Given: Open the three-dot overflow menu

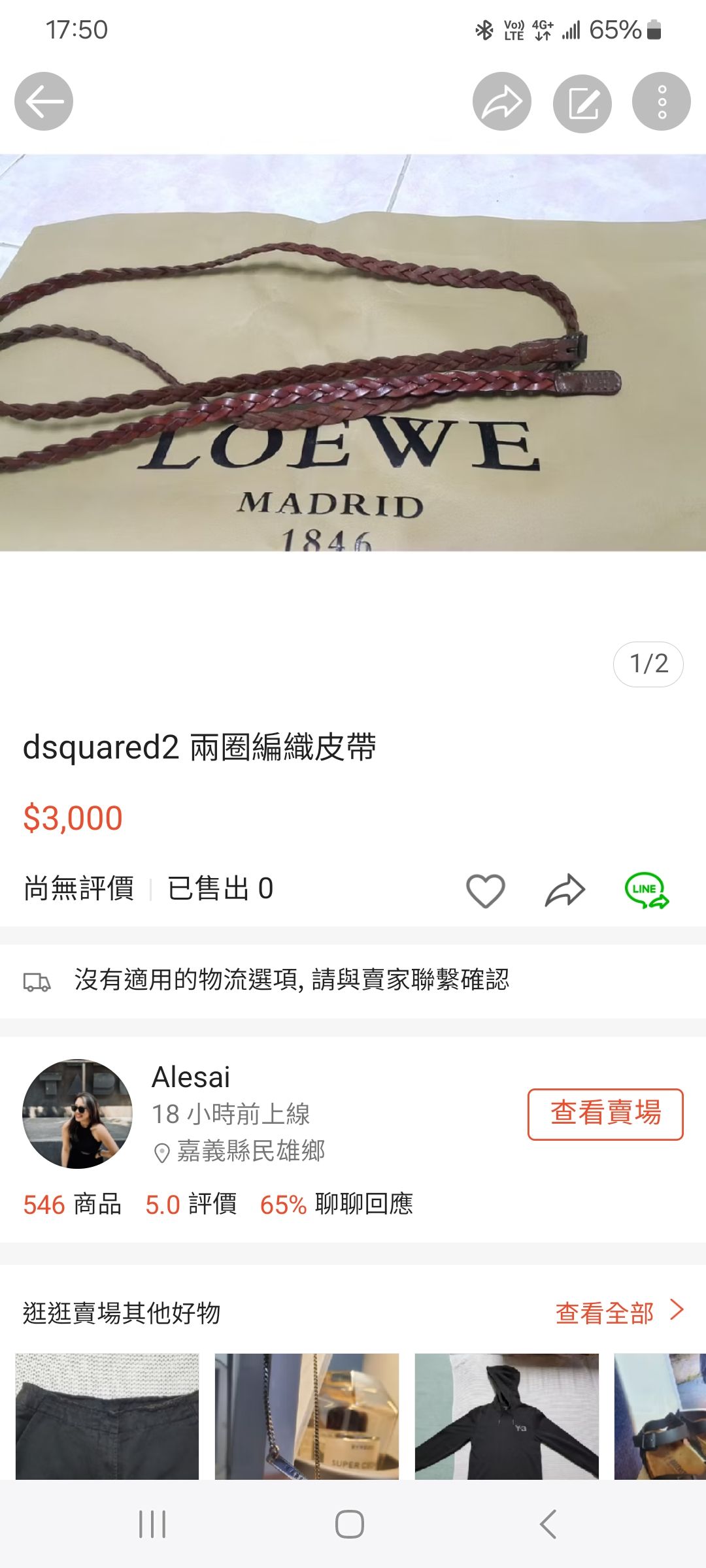Looking at the screenshot, I should pos(661,102).
